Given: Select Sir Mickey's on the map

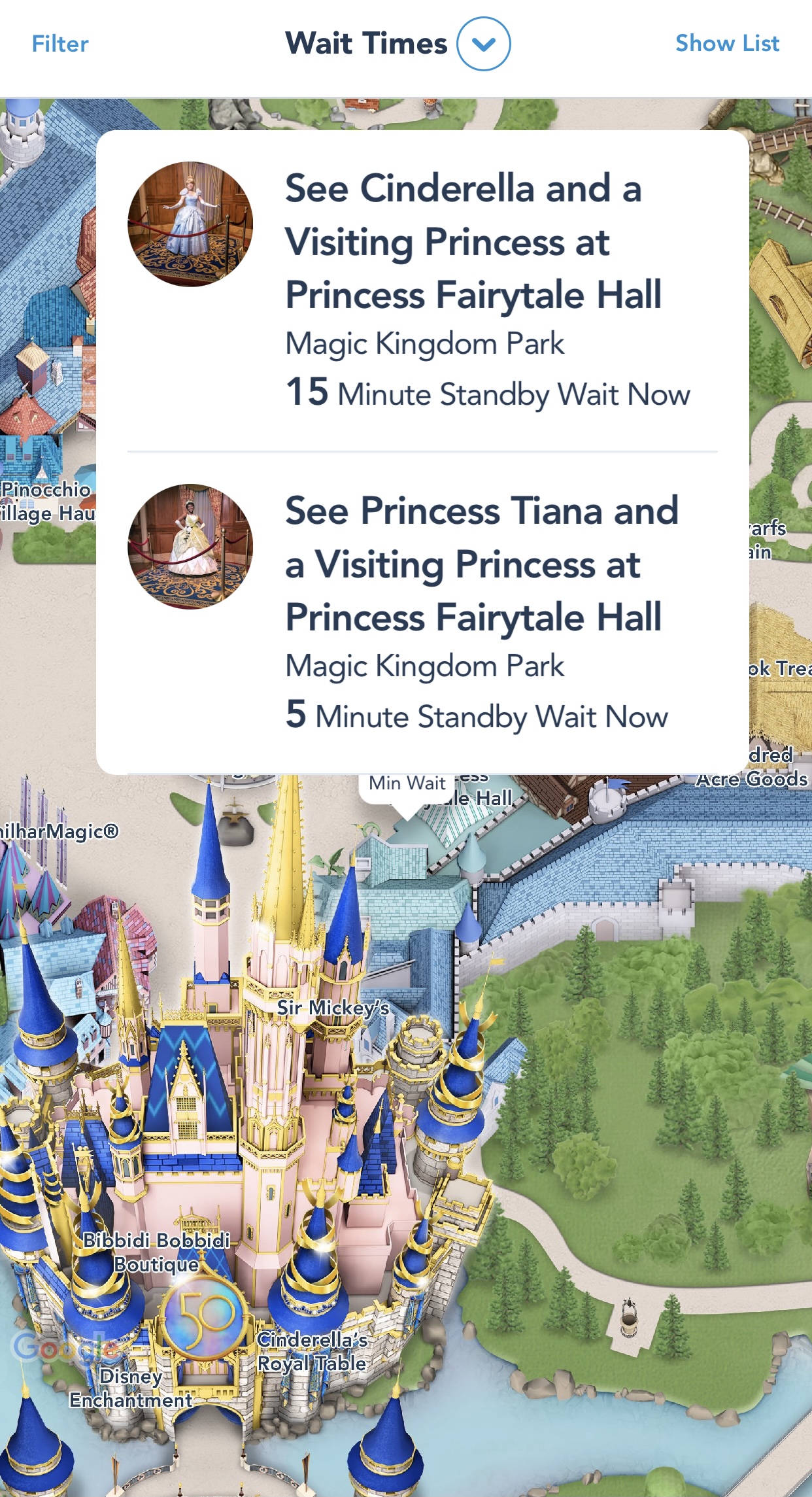Looking at the screenshot, I should [333, 1008].
